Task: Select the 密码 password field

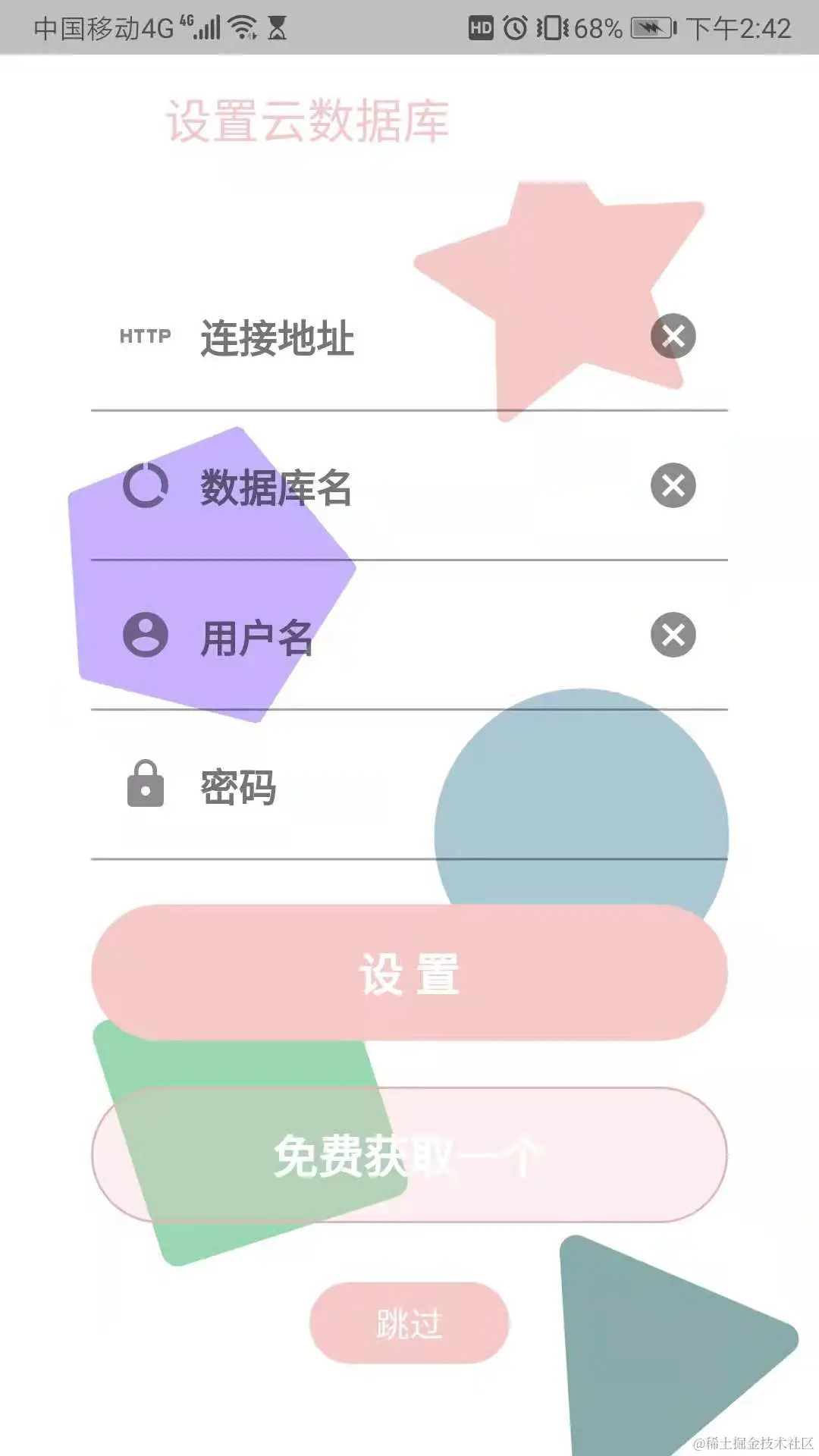Action: pyautogui.click(x=409, y=787)
